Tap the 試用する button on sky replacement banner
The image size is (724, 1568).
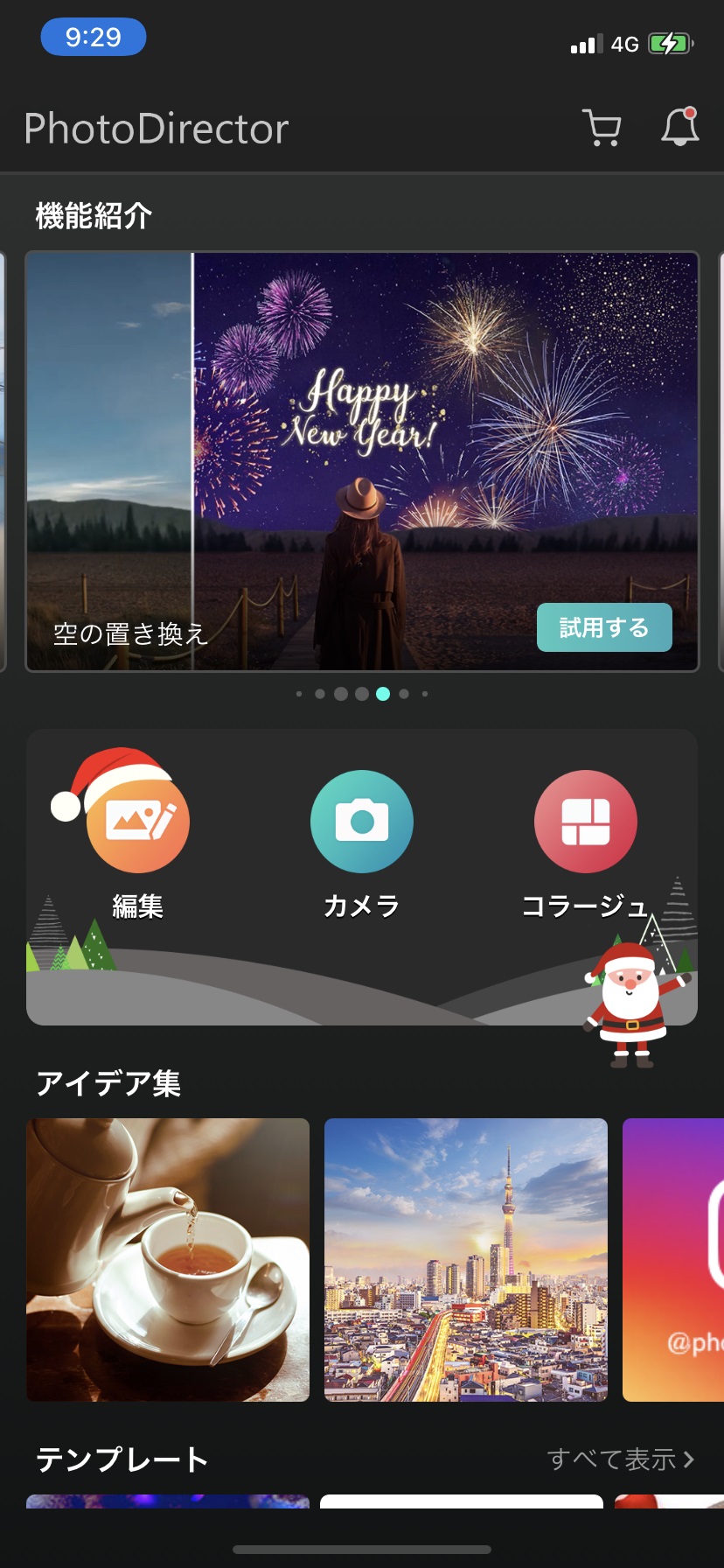(603, 627)
